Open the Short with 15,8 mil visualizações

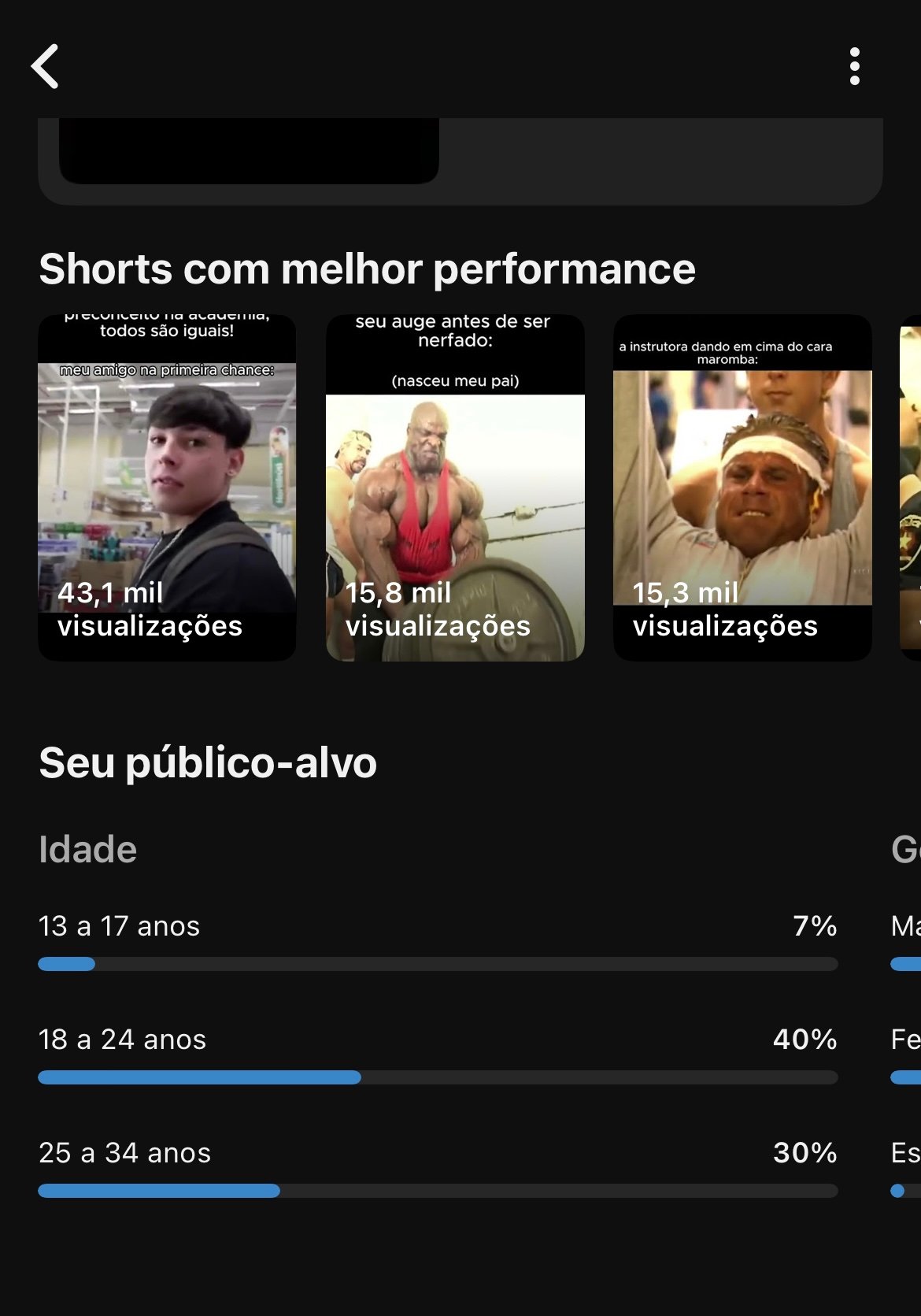click(455, 487)
